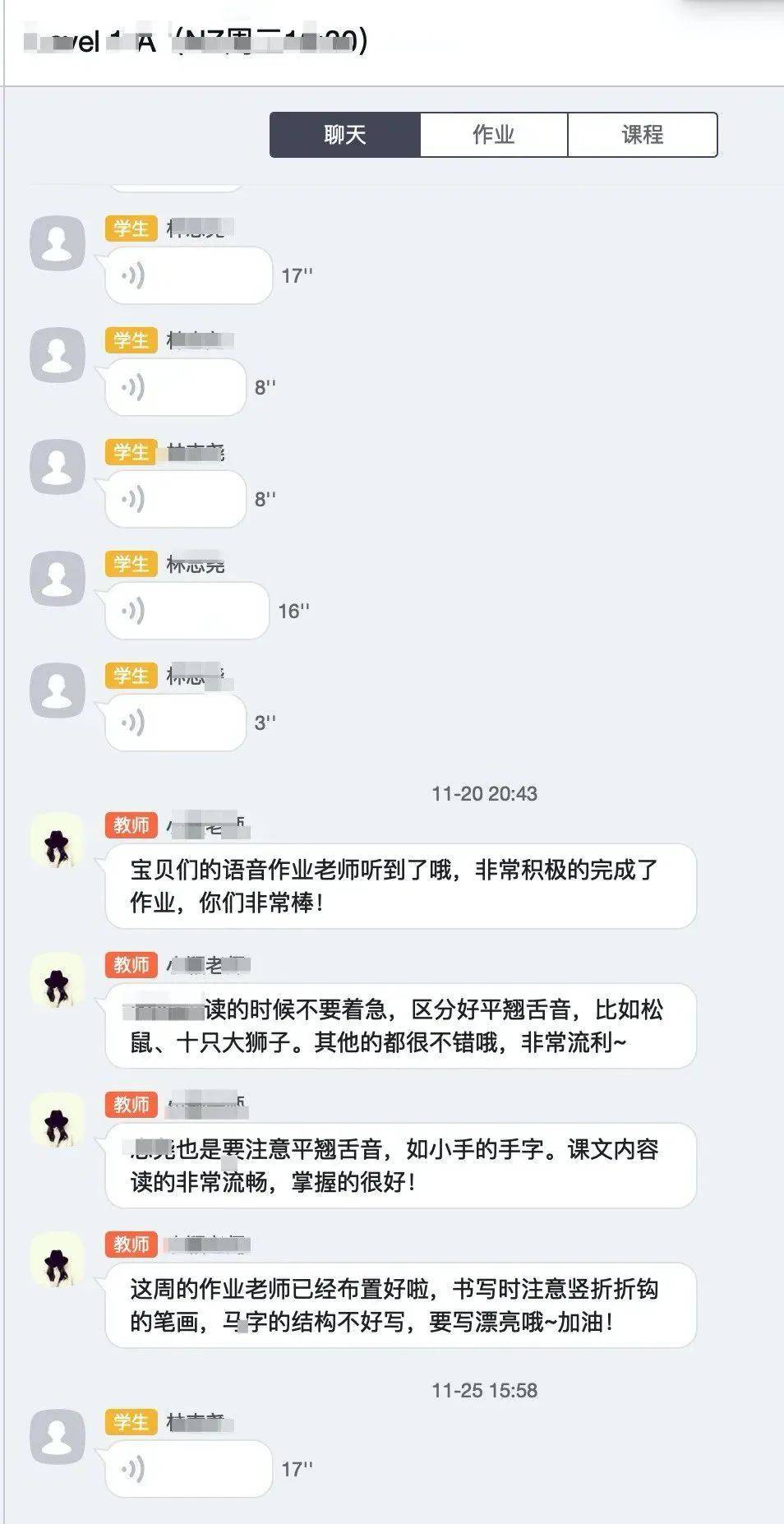Switch to the 聊天 tab

click(345, 135)
